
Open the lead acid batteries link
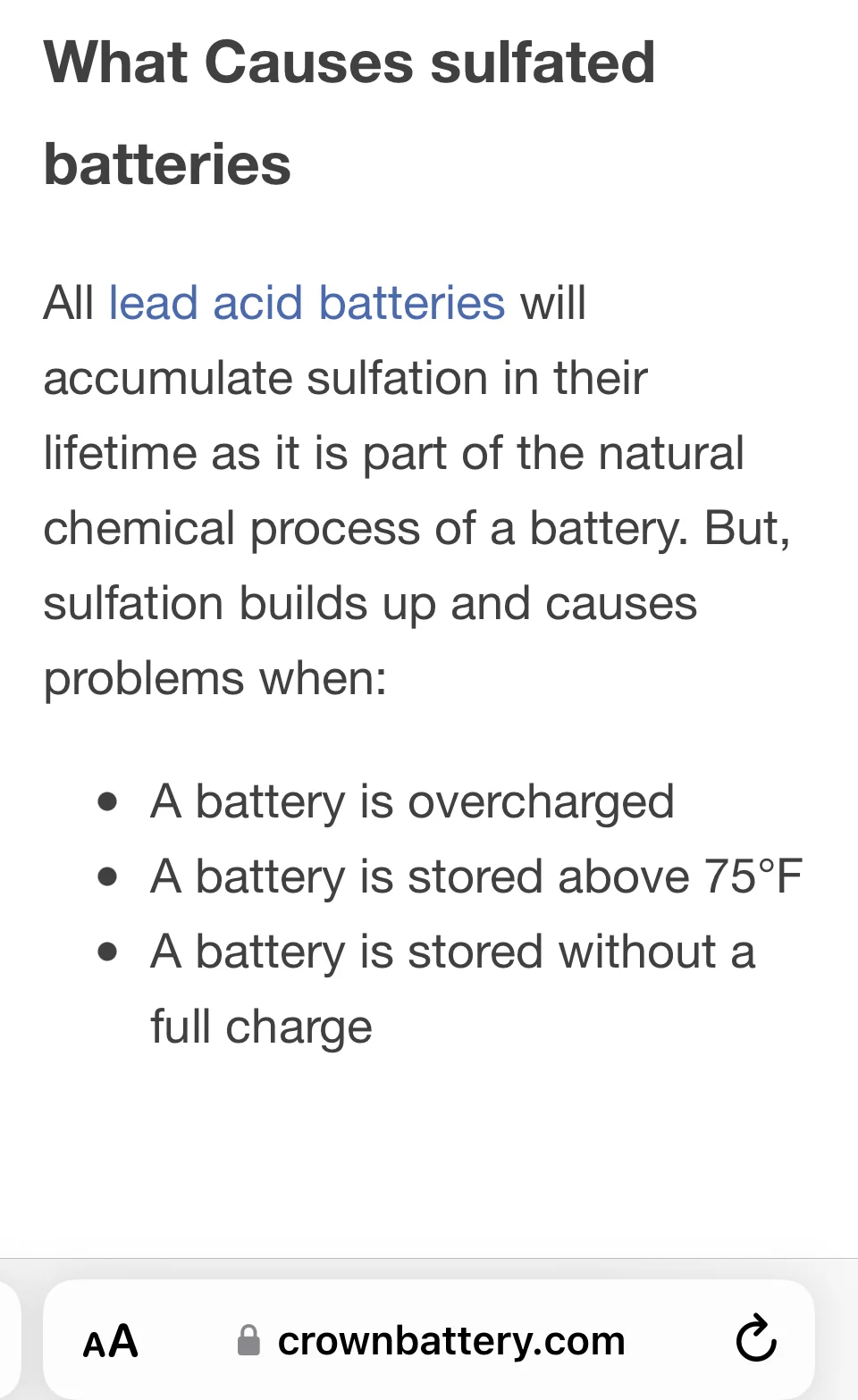[307, 303]
